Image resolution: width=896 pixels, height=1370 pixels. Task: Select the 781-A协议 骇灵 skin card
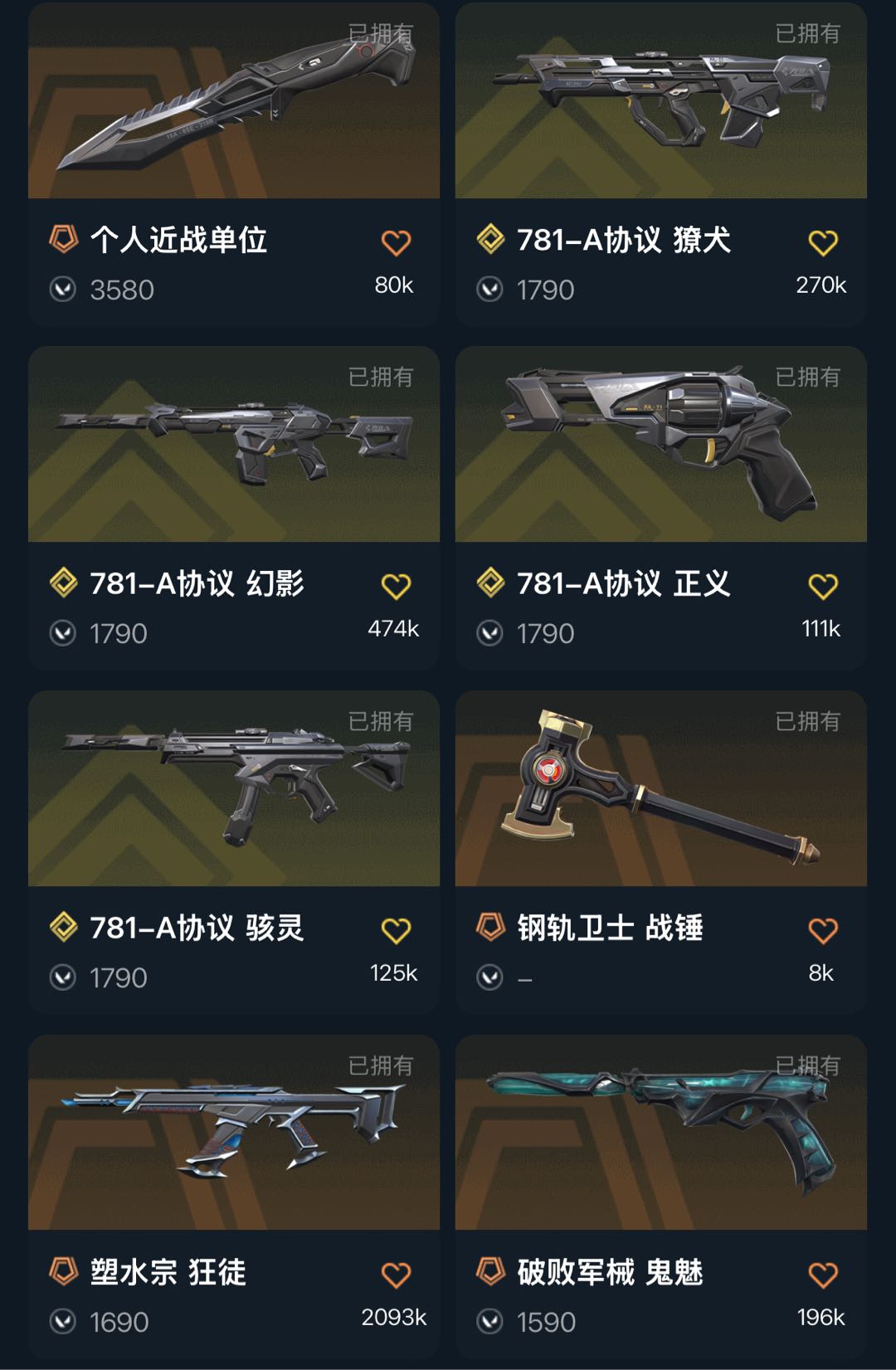(233, 792)
